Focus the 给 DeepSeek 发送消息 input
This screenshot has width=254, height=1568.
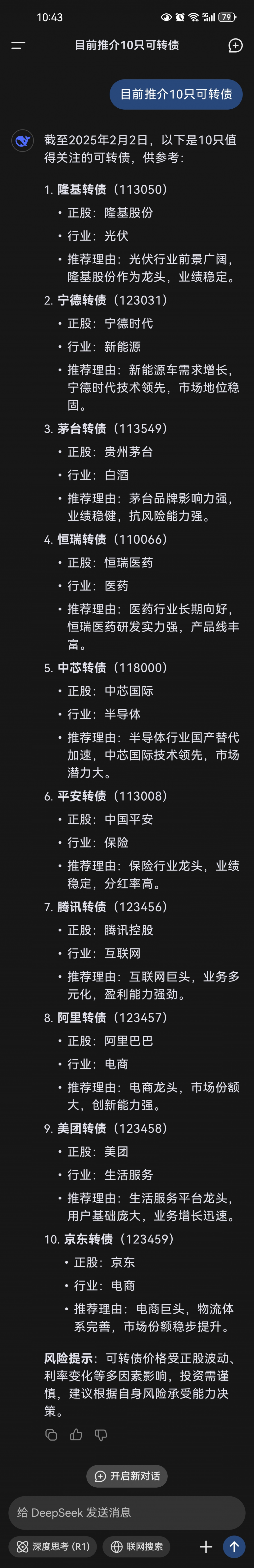(x=127, y=1512)
